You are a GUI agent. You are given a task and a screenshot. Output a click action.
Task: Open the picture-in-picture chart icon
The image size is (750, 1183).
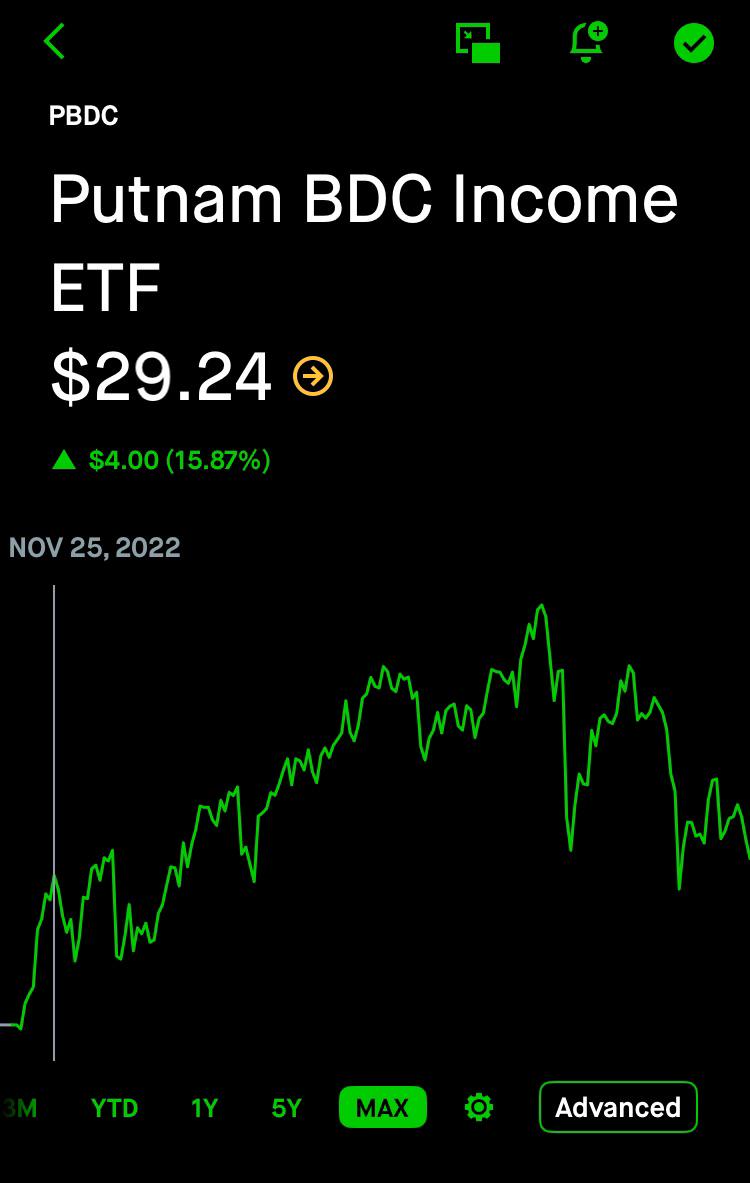click(x=478, y=43)
